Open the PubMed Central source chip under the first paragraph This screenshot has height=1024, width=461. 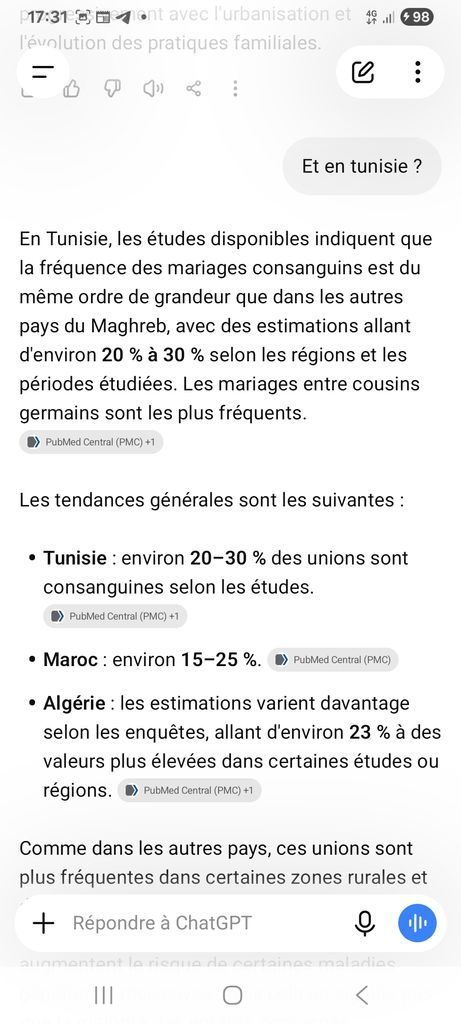[91, 442]
